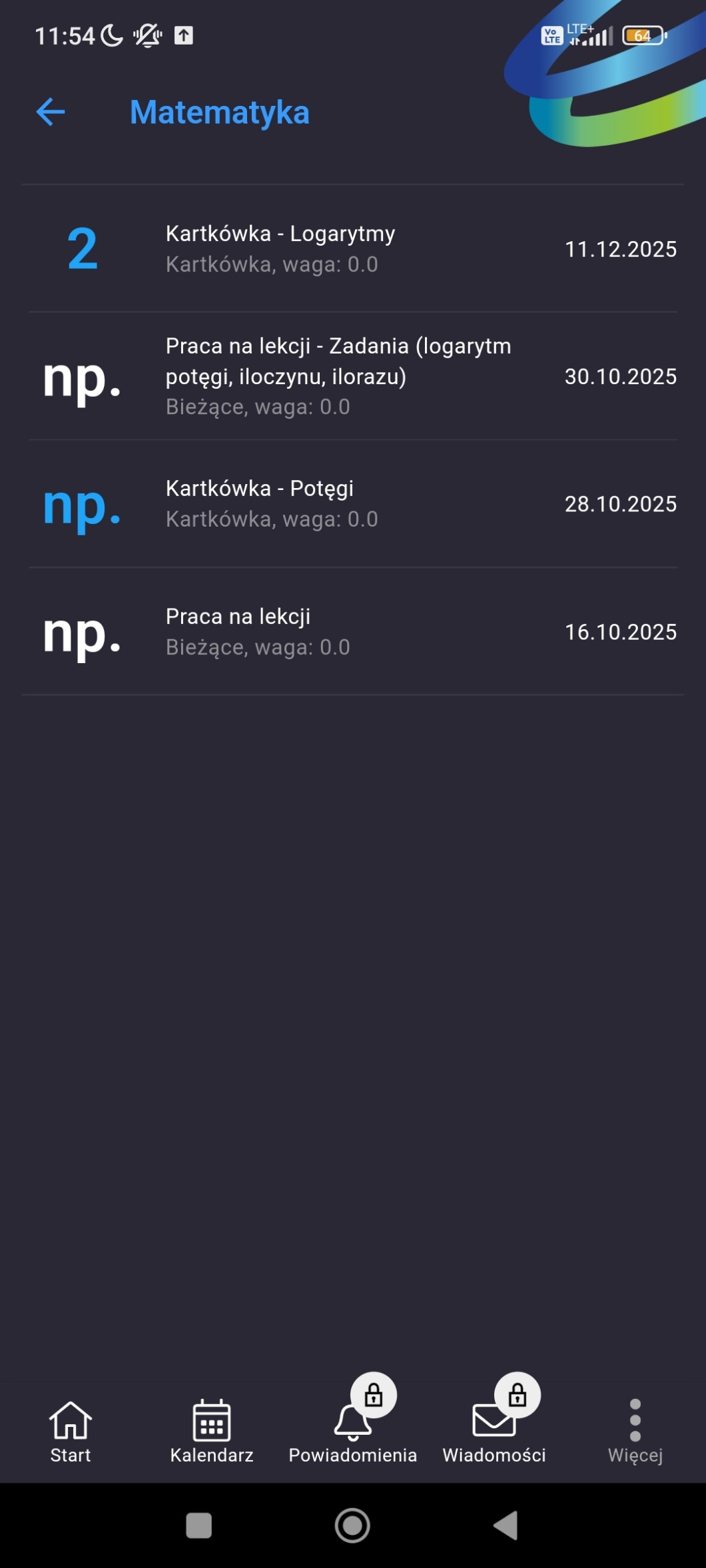706x1568 pixels.
Task: Open the Kartkówka - Potęgi entry
Action: pyautogui.click(x=352, y=504)
